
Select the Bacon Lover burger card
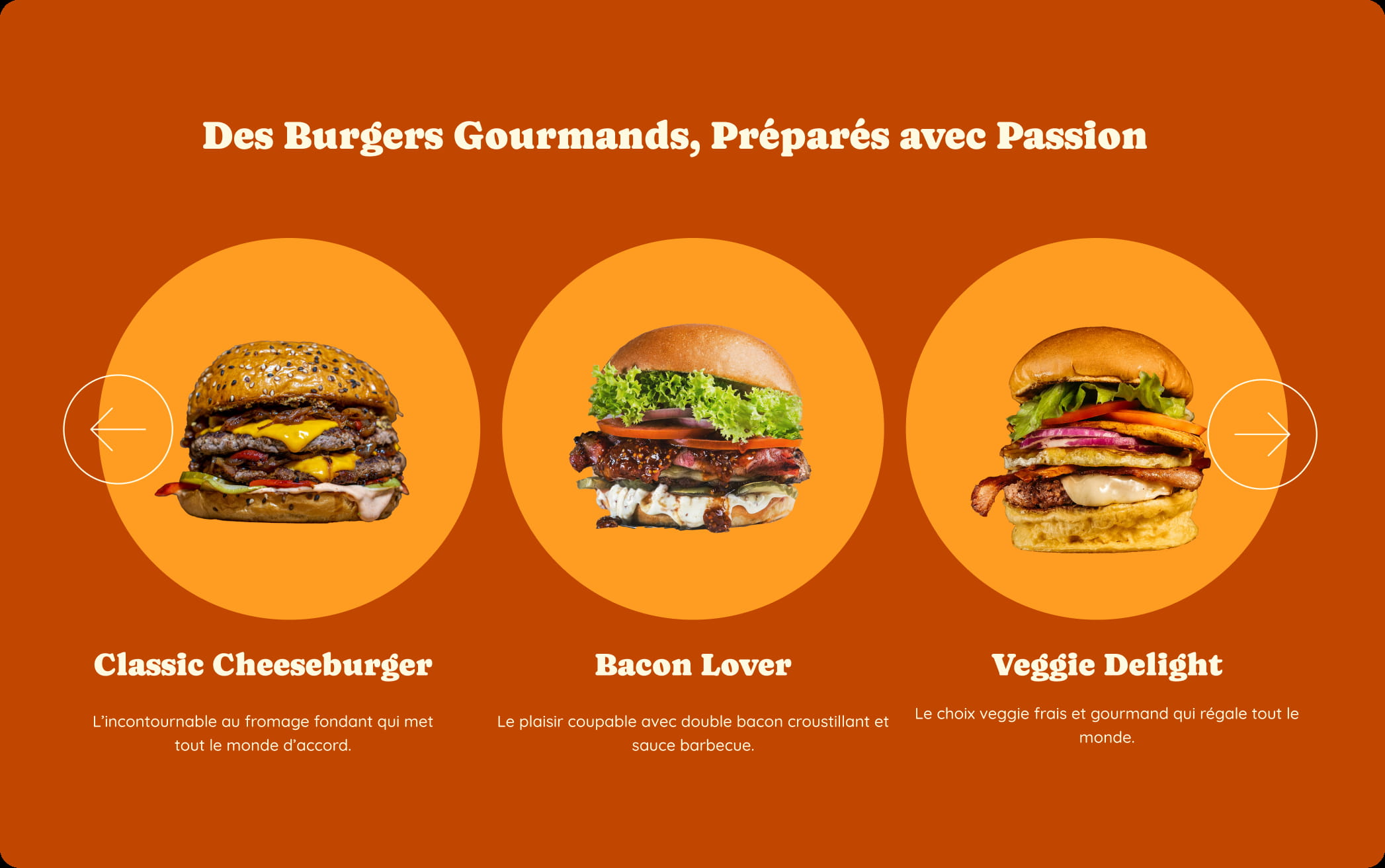(x=692, y=430)
